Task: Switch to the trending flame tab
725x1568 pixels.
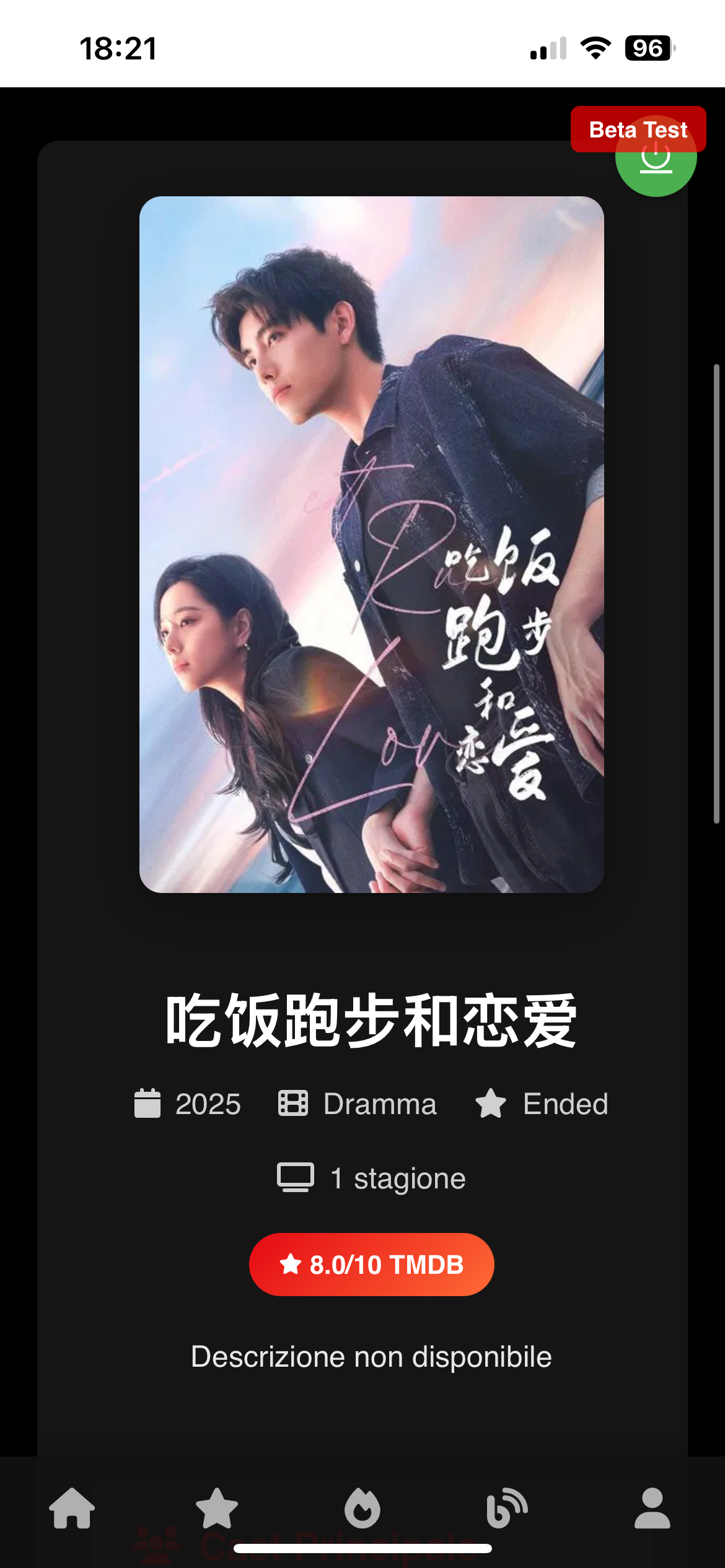Action: pos(362,1508)
